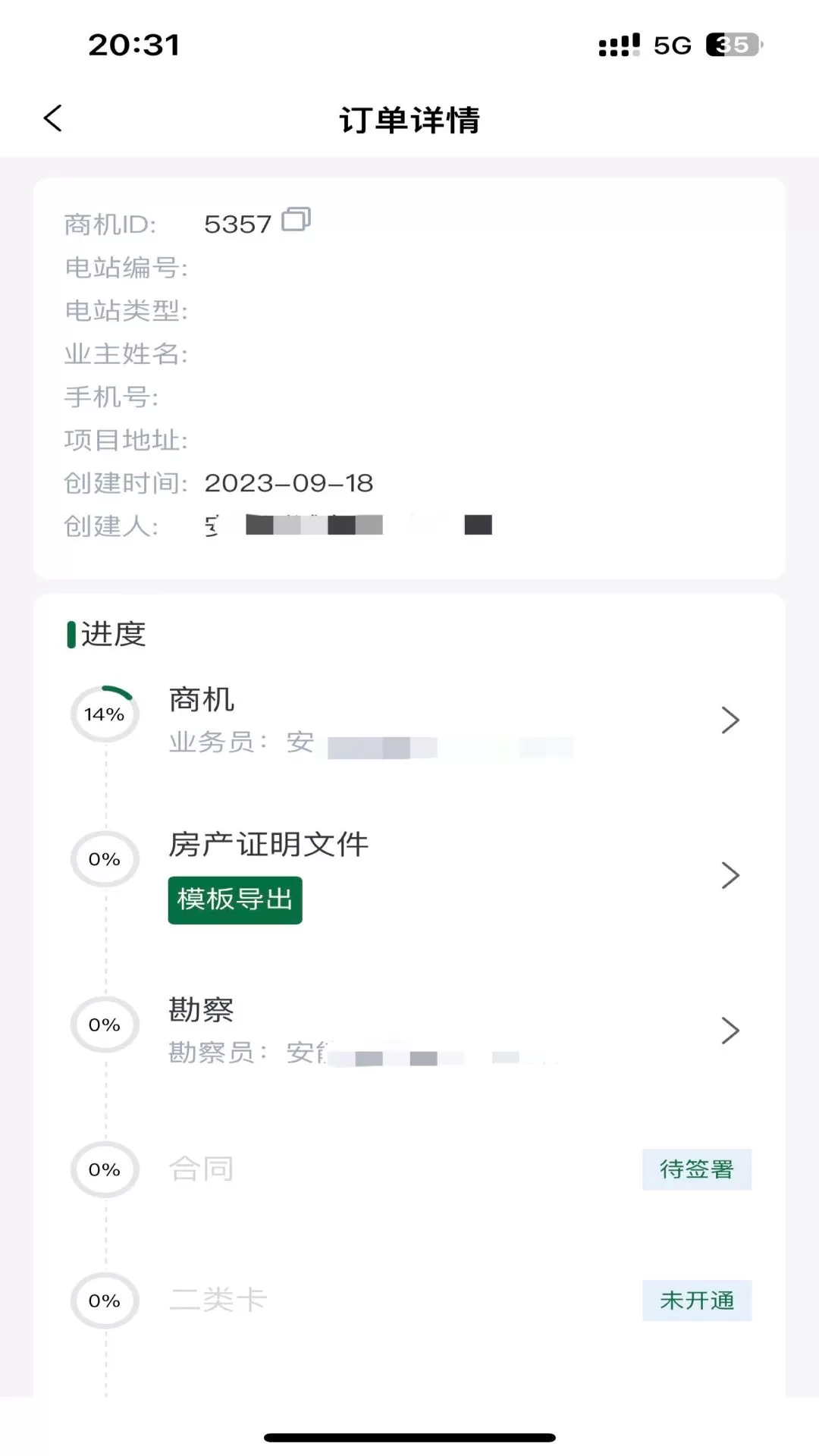The width and height of the screenshot is (819, 1456).
Task: Go back from the 订单详情 page
Action: coord(52,118)
